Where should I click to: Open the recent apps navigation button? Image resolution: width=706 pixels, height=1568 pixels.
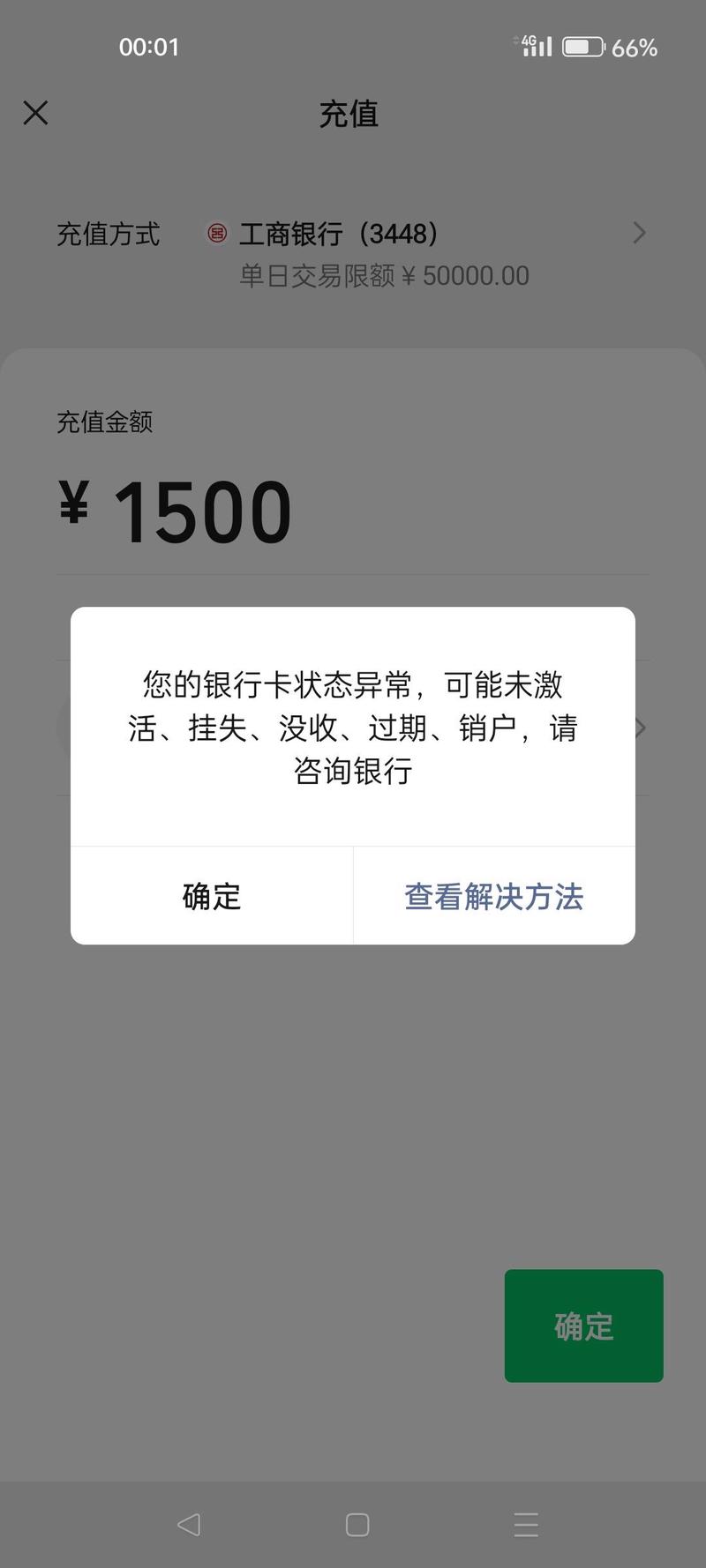(524, 1523)
